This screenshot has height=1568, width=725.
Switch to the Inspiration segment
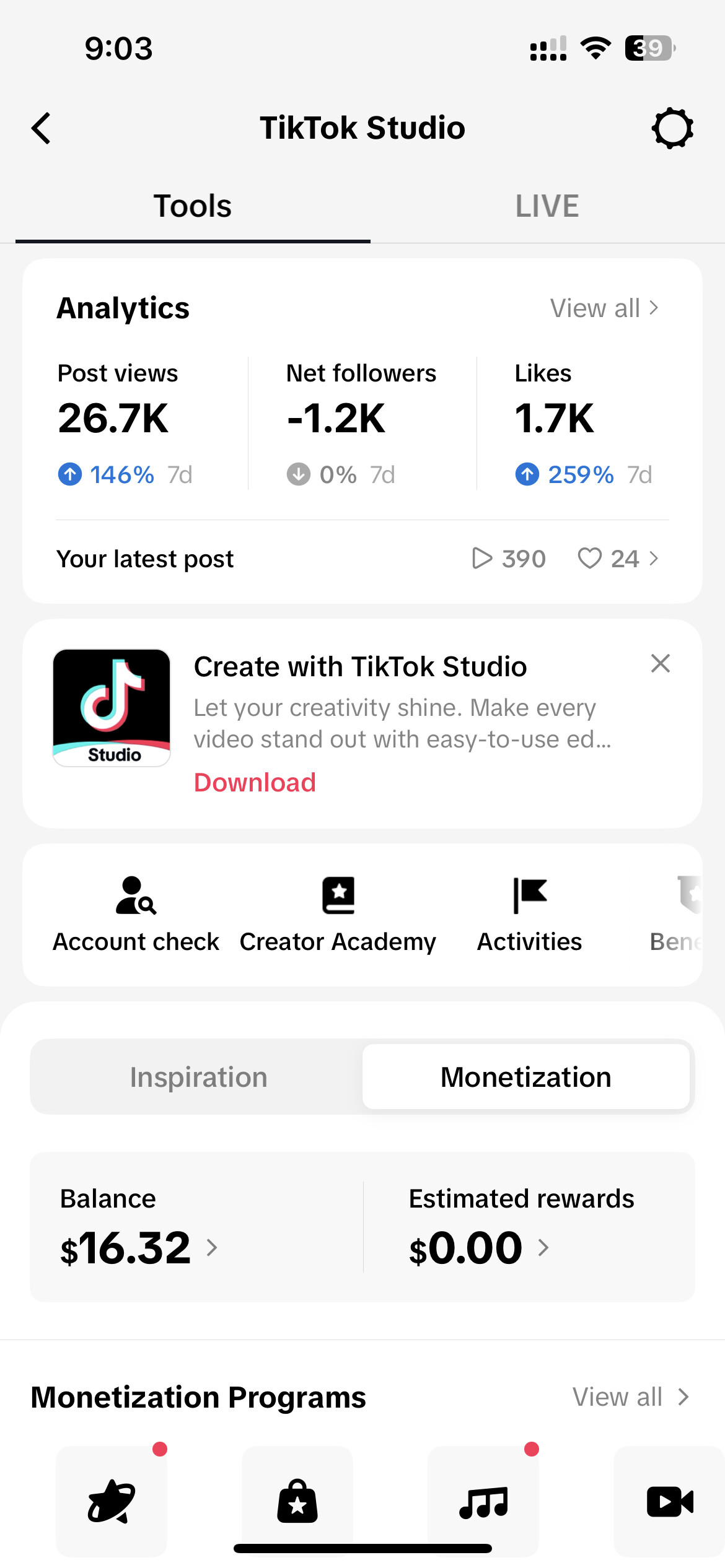[x=198, y=1078]
